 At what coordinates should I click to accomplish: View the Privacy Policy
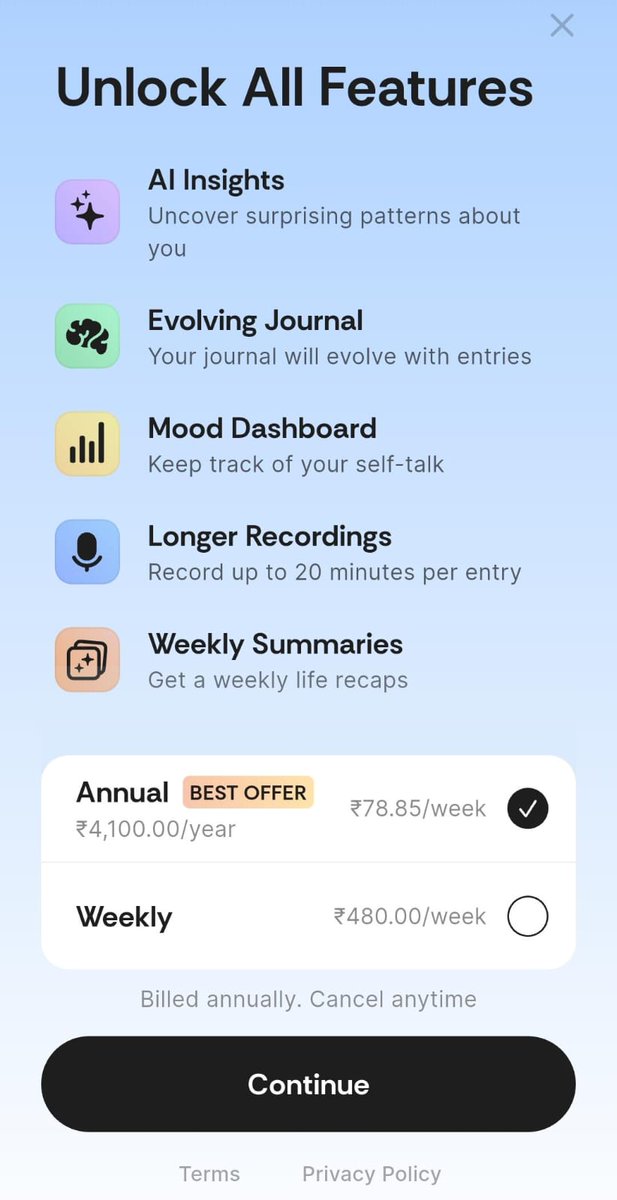[371, 1174]
